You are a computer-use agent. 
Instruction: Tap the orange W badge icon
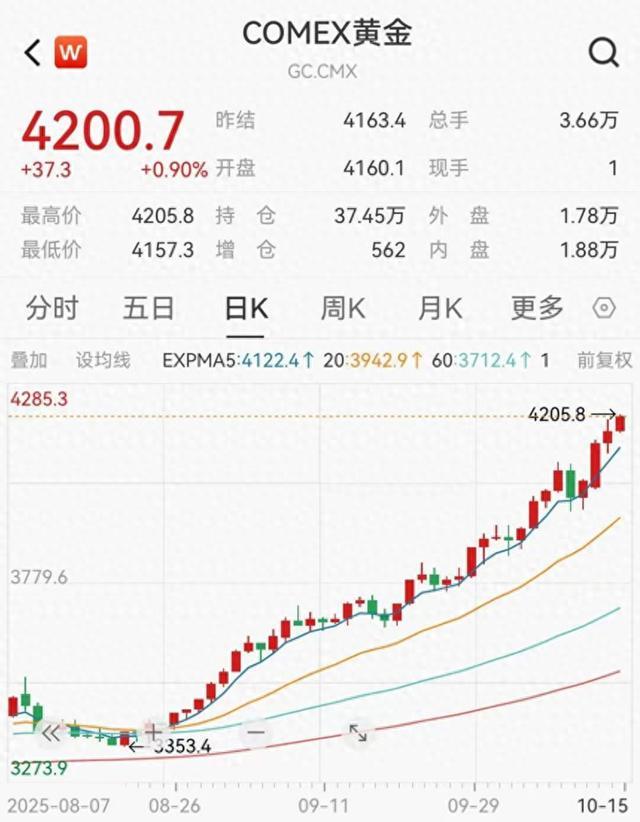(70, 52)
